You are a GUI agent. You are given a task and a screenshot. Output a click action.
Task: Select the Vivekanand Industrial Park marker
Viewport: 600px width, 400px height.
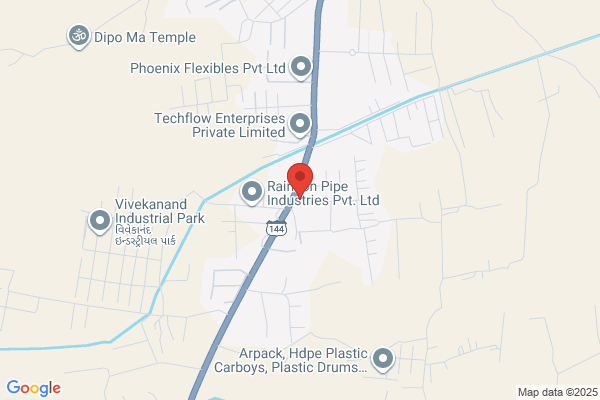tap(100, 222)
